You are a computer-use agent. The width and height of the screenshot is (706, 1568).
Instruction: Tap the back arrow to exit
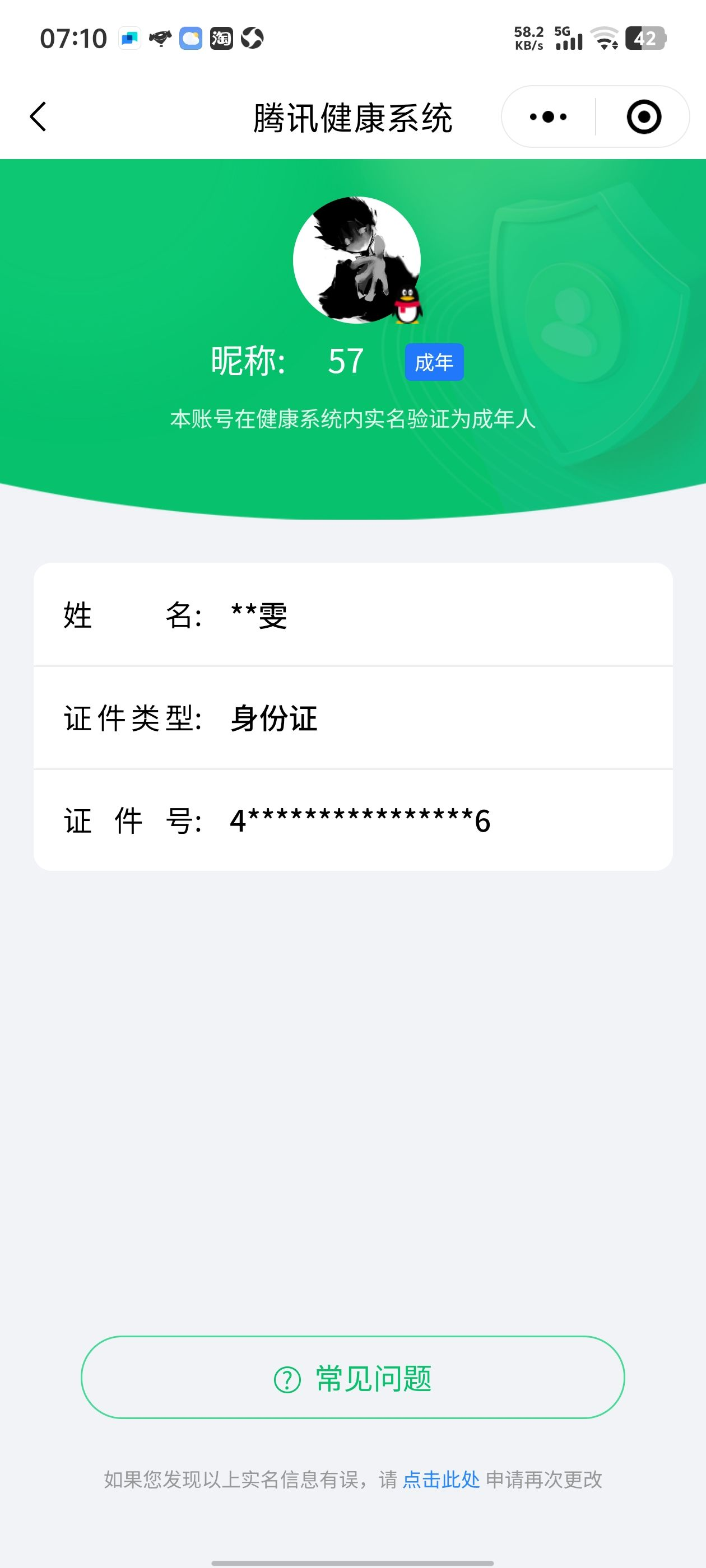coord(38,116)
